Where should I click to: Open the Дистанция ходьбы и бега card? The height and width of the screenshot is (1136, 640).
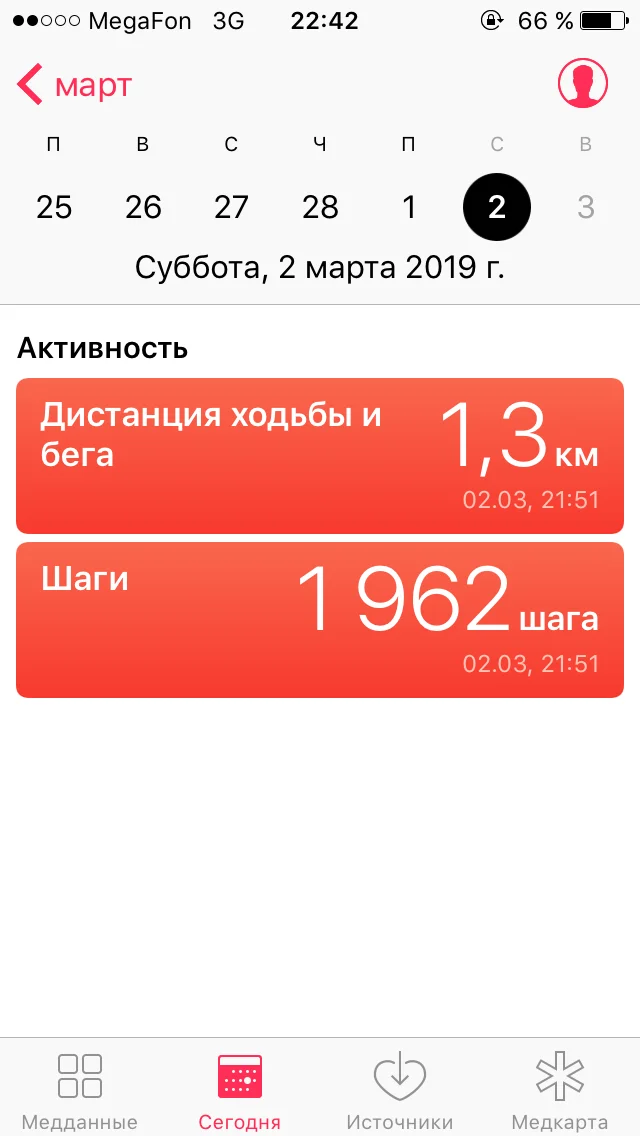(320, 455)
